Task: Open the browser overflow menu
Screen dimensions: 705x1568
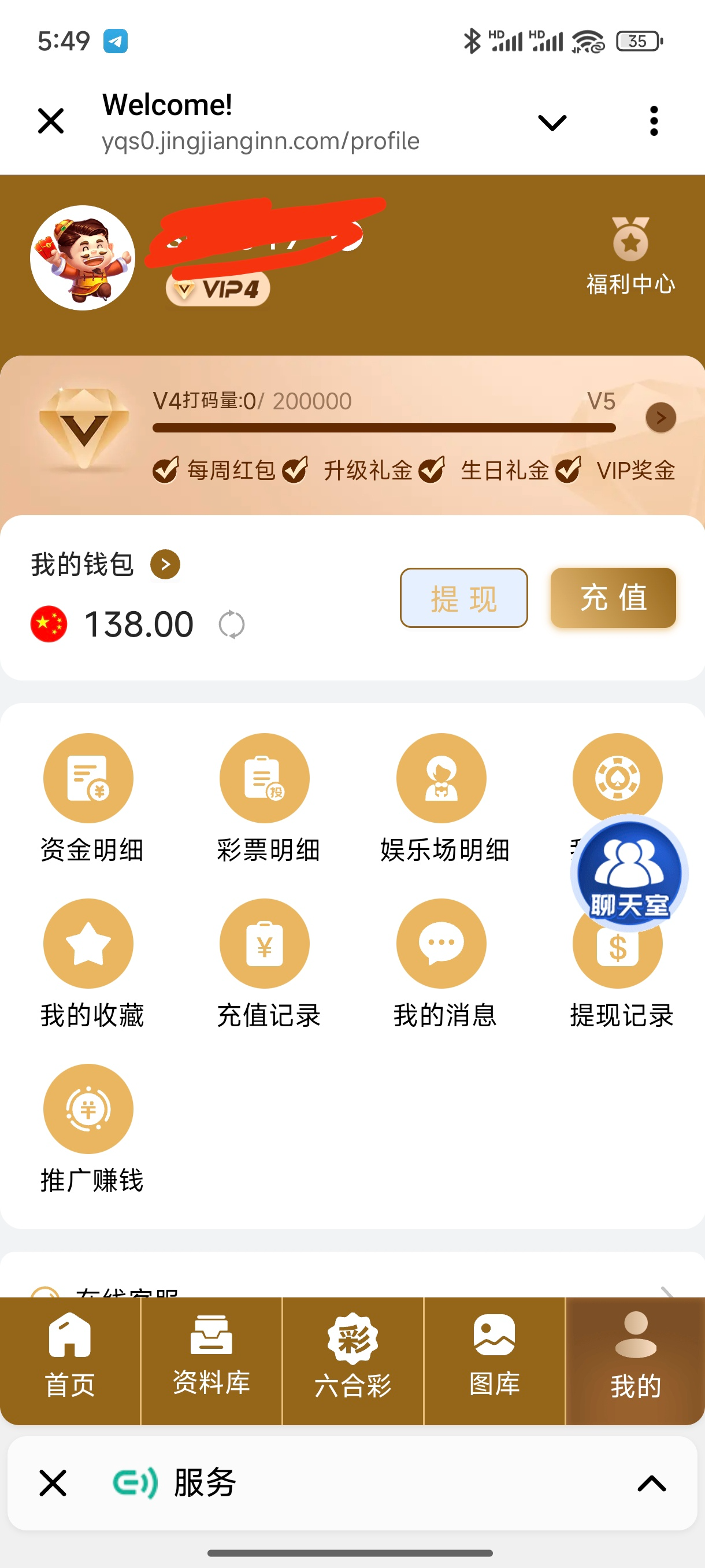Action: tap(654, 120)
